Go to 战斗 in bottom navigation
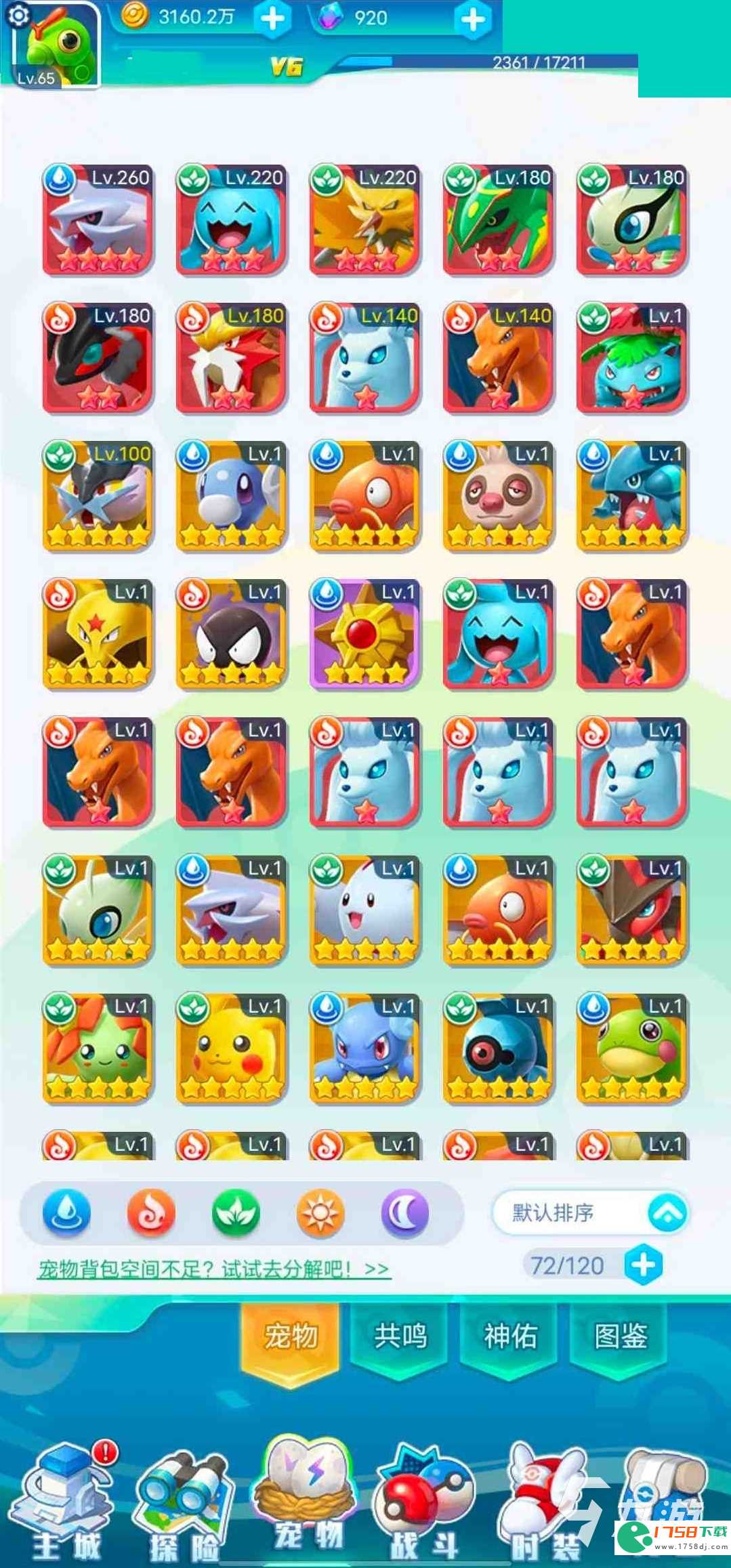The width and height of the screenshot is (731, 1568). click(x=425, y=1504)
